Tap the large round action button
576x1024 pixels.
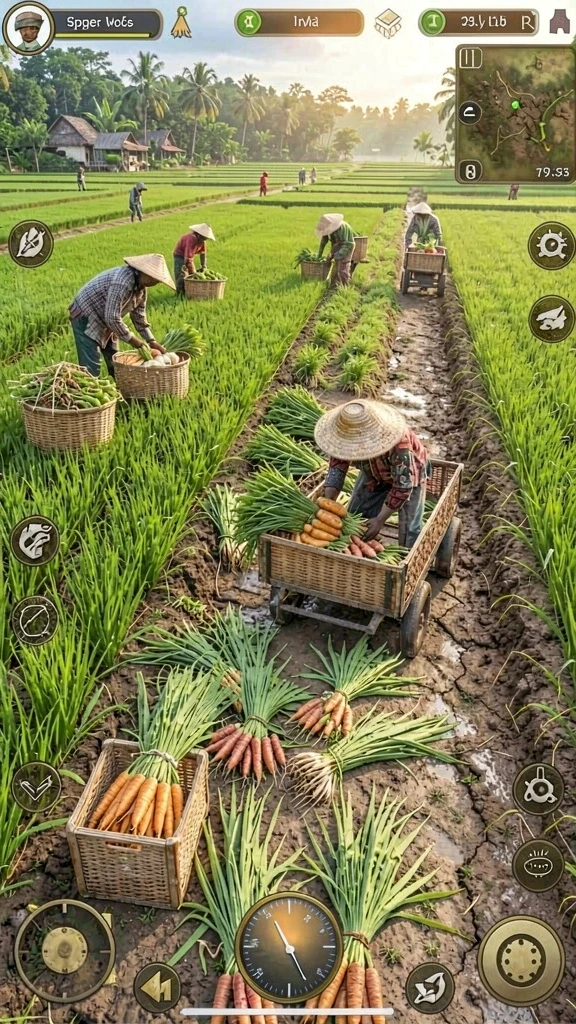(x=521, y=960)
